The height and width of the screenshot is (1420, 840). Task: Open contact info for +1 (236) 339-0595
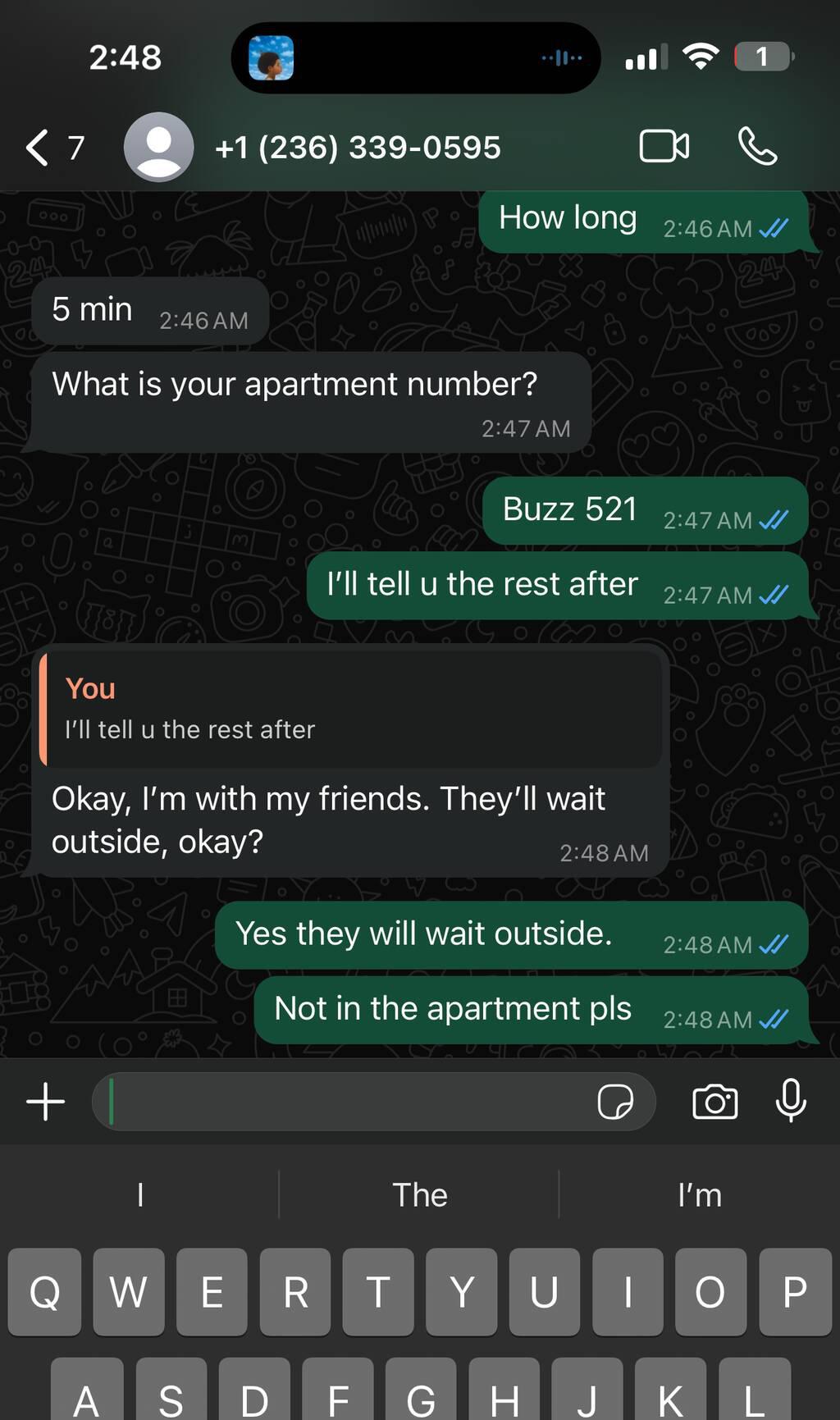[x=357, y=148]
